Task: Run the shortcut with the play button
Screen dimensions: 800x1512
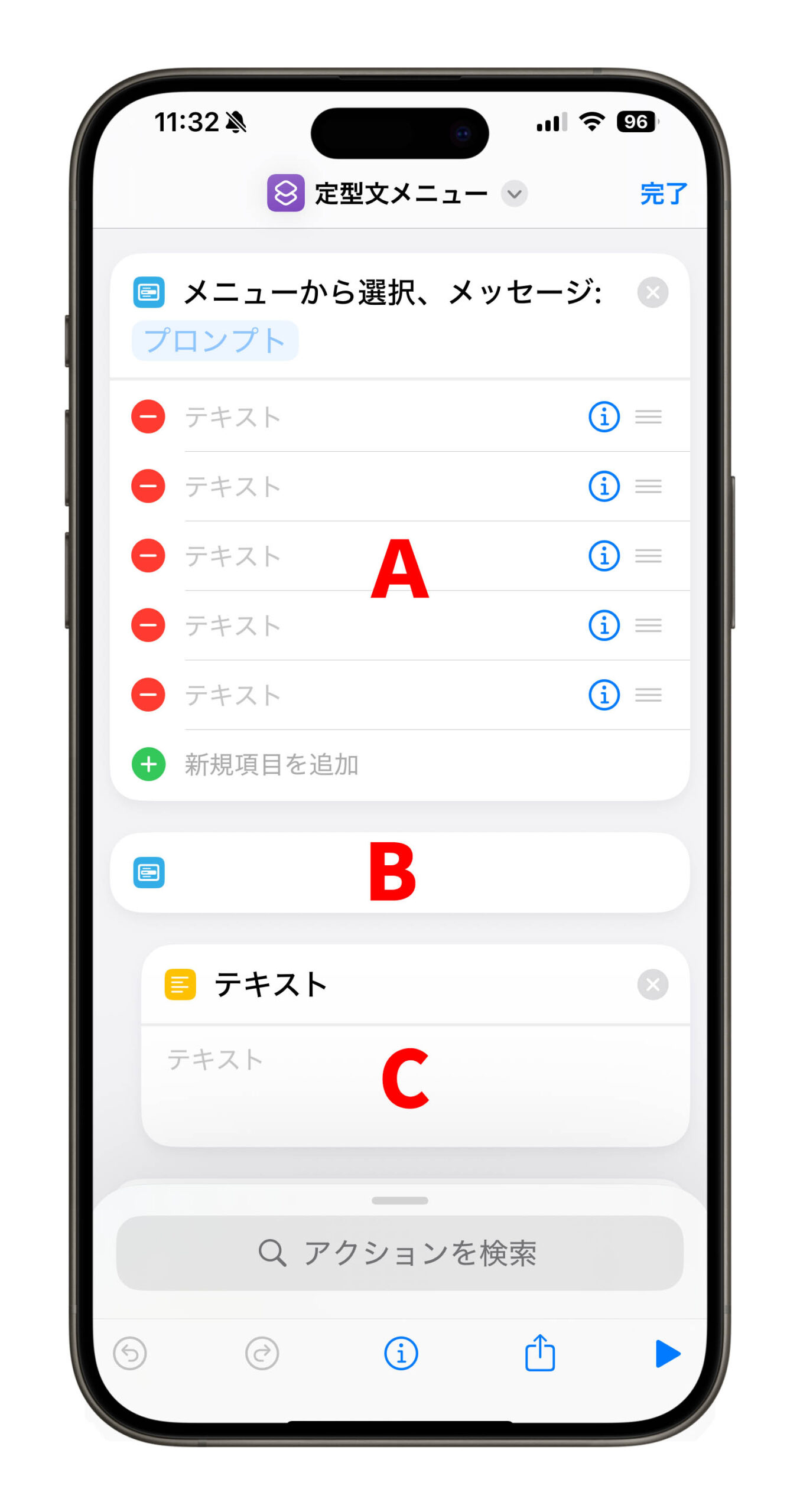Action: (667, 1353)
